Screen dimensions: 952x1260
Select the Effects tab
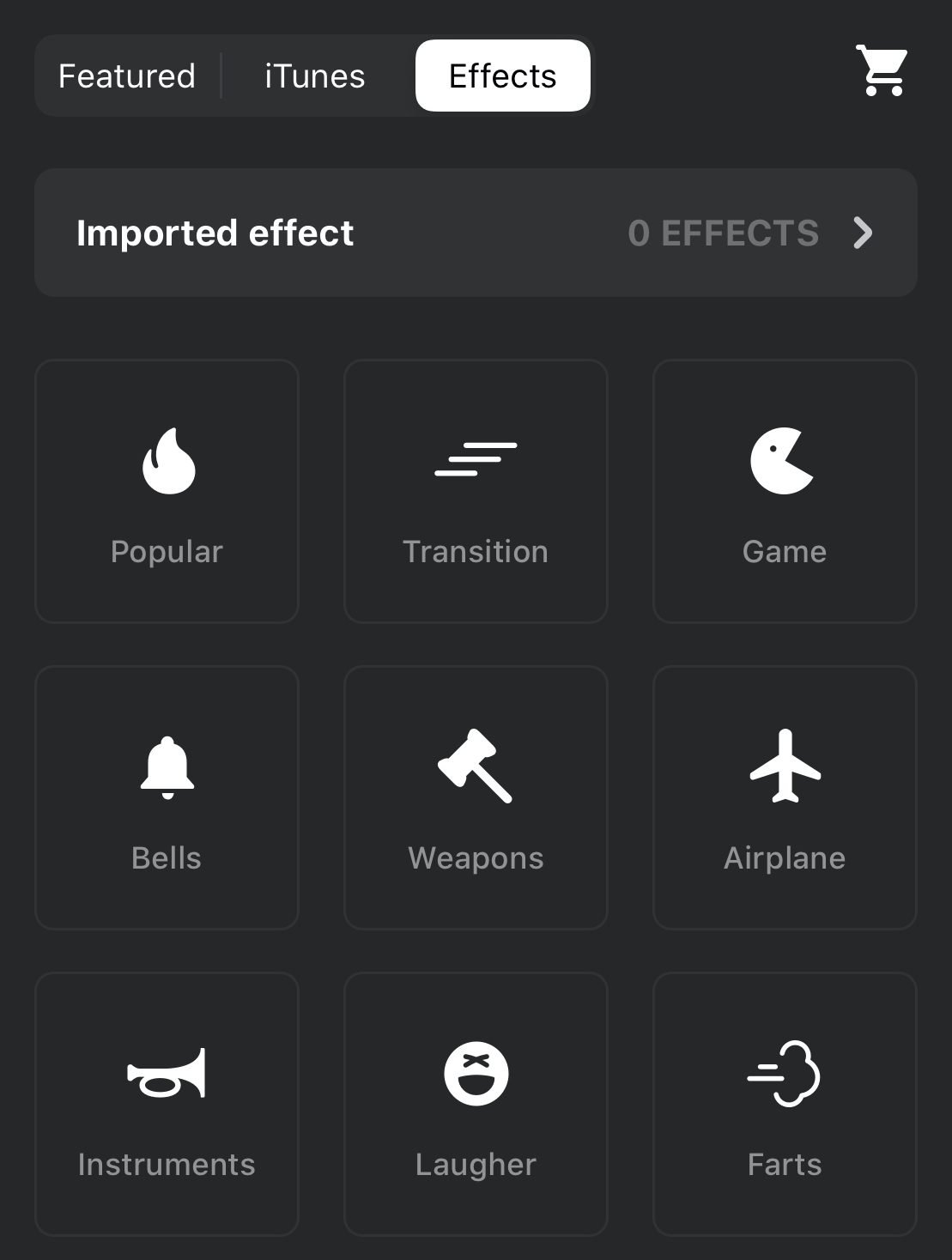tap(501, 76)
